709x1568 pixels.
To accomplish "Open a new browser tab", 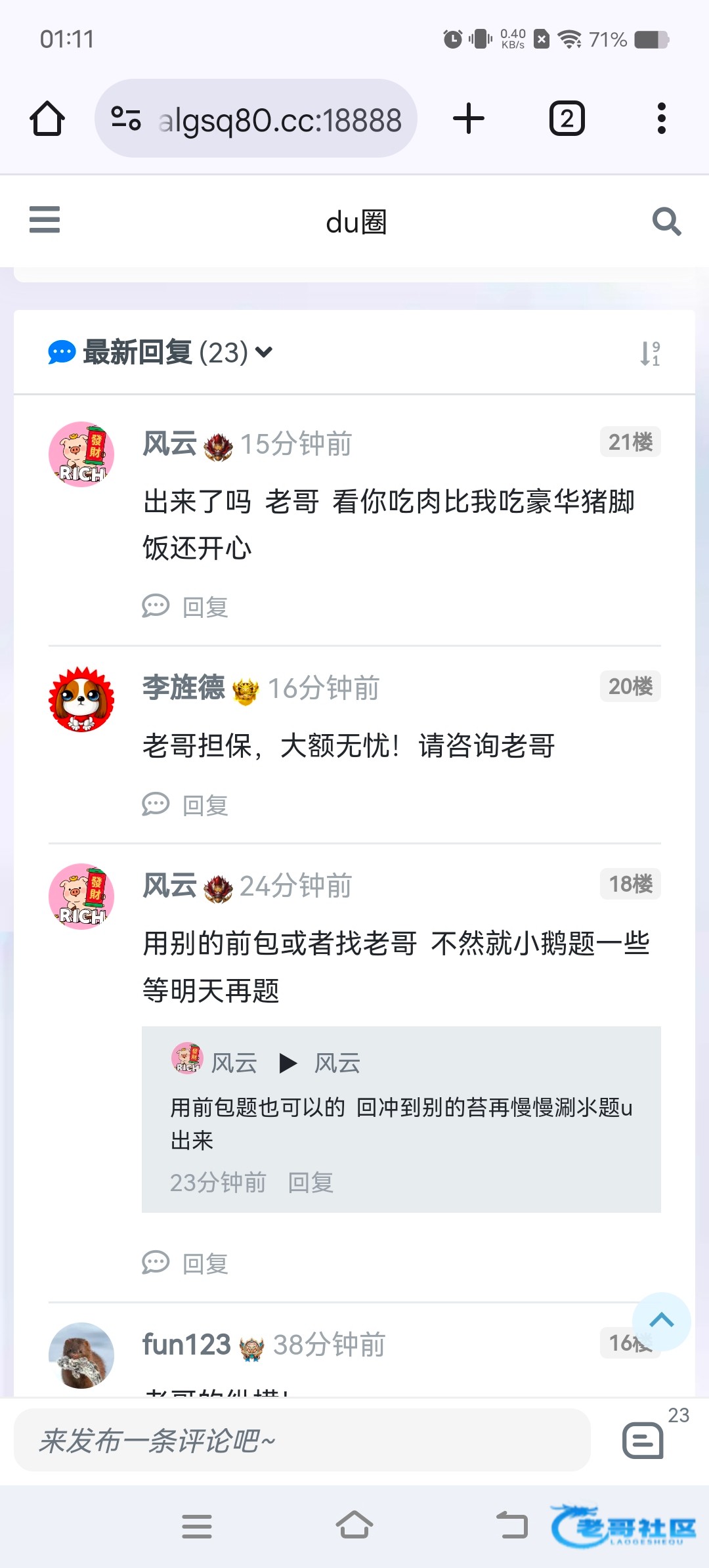I will (x=469, y=119).
